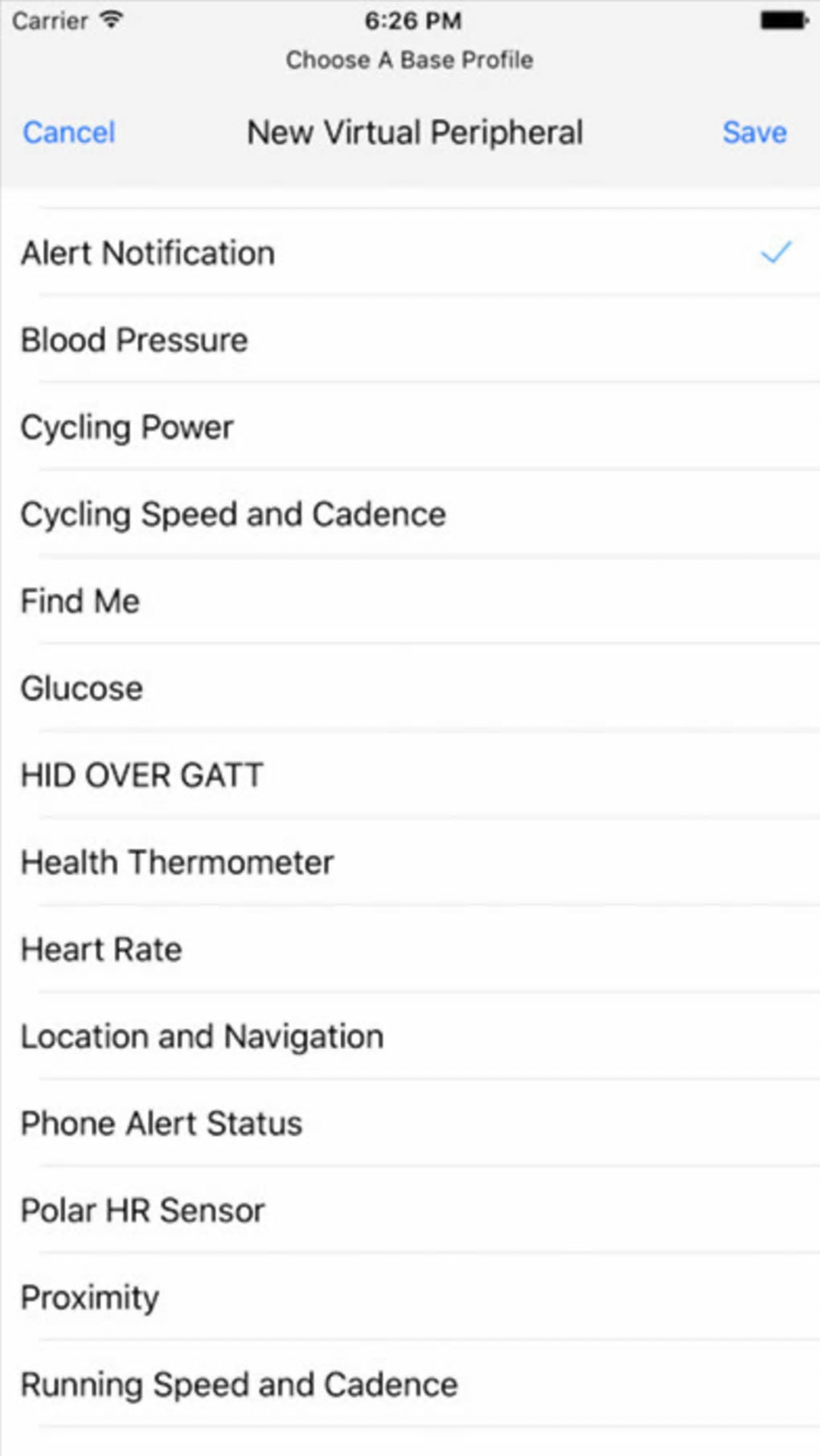Pick the Cycling Power profile
The image size is (820, 1456).
pos(127,428)
